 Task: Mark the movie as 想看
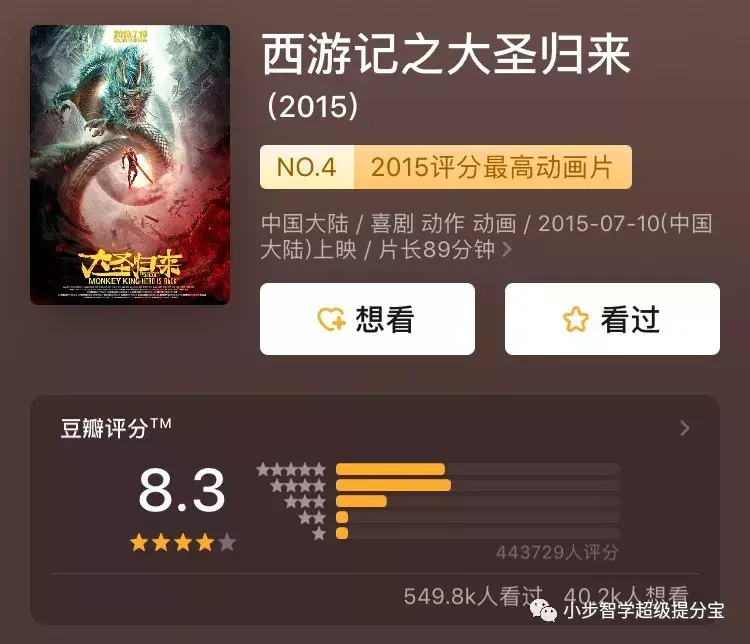(367, 319)
